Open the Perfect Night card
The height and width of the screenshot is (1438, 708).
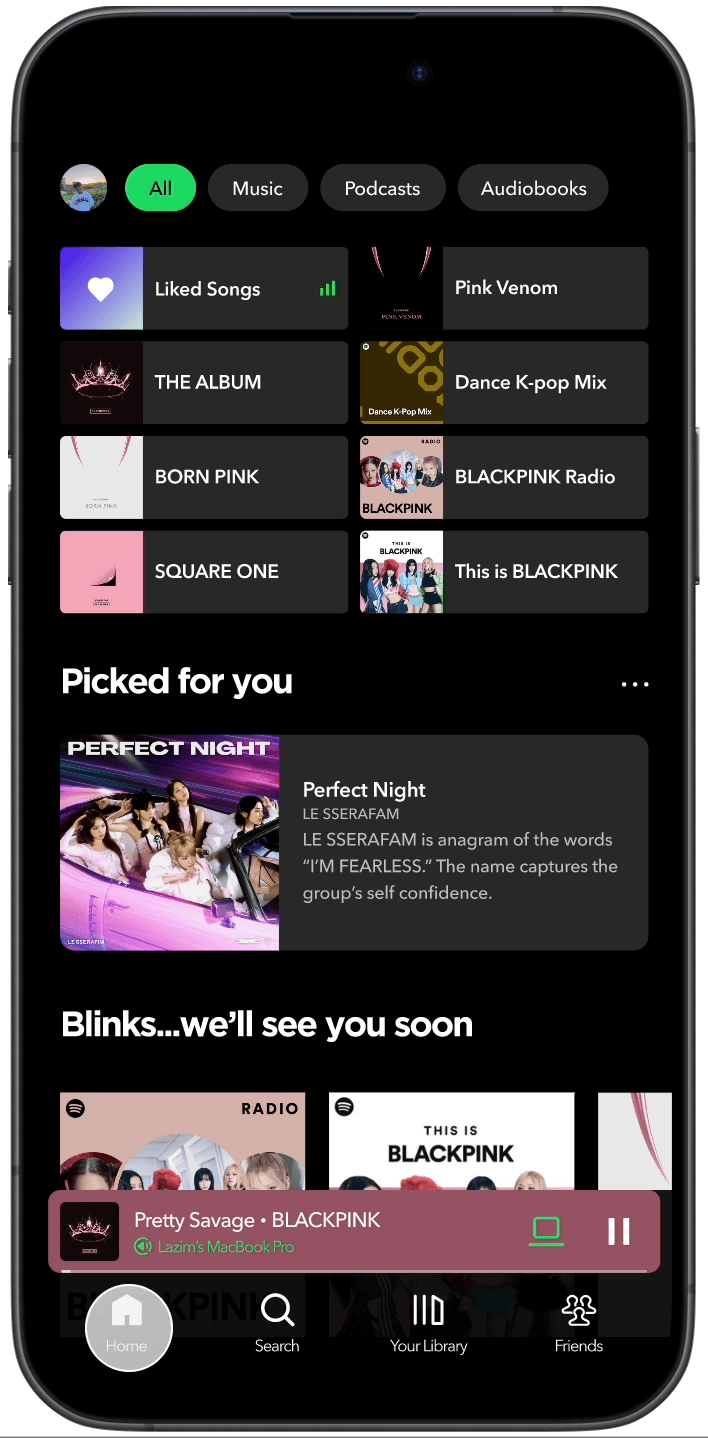coord(354,842)
